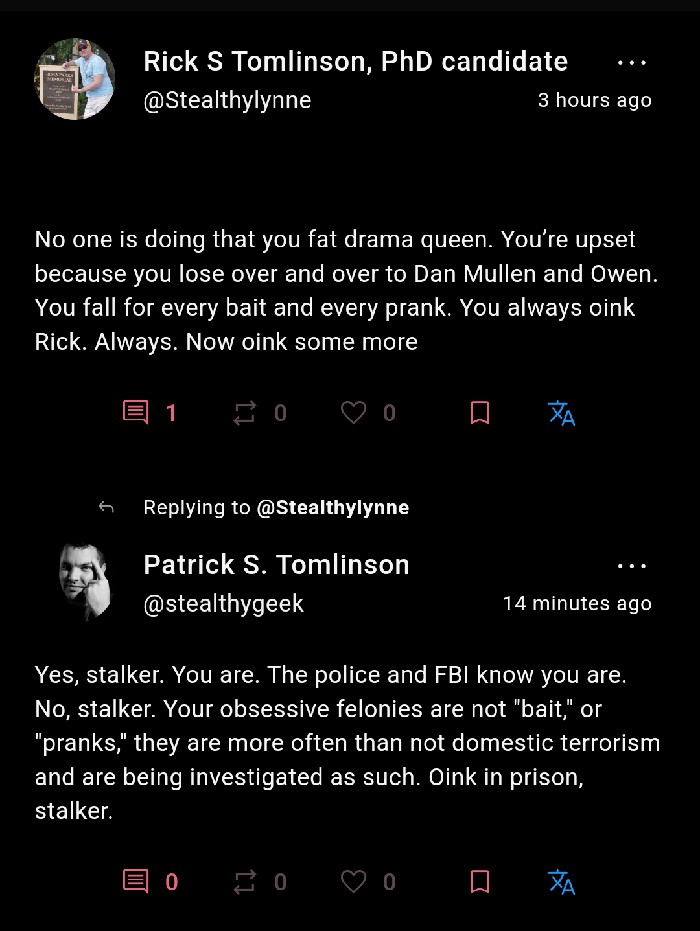
Task: Repost Rick S Tomlinson's post
Action: [x=245, y=412]
